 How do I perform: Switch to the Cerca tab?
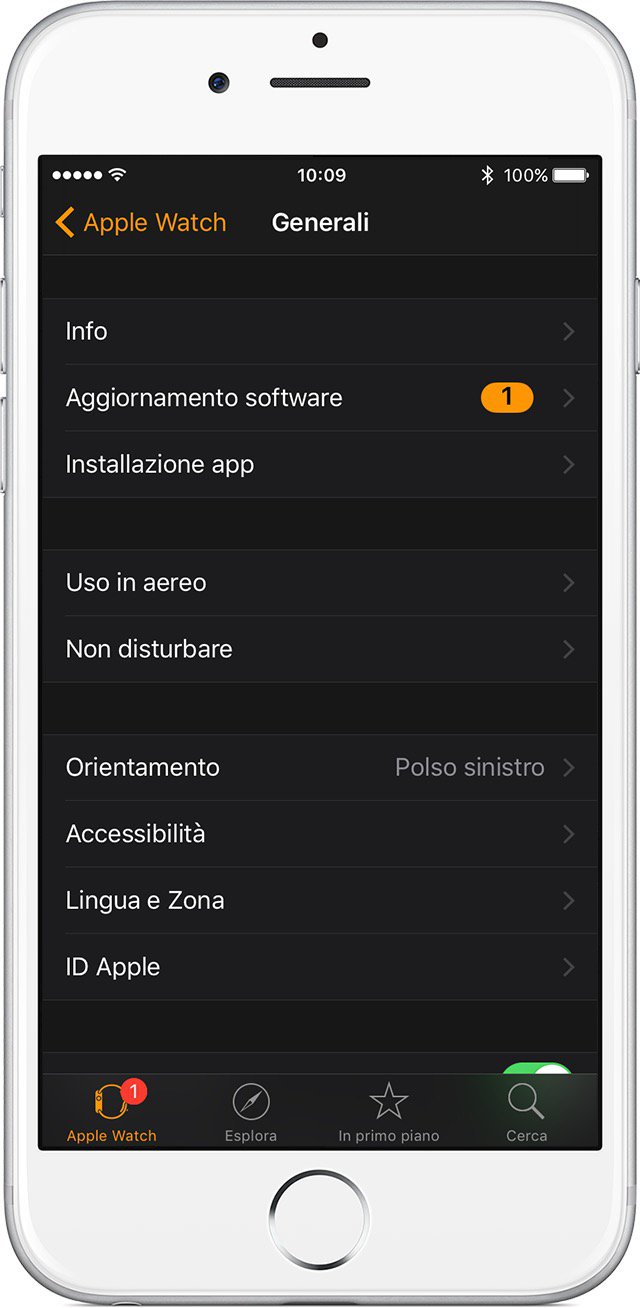click(526, 1112)
